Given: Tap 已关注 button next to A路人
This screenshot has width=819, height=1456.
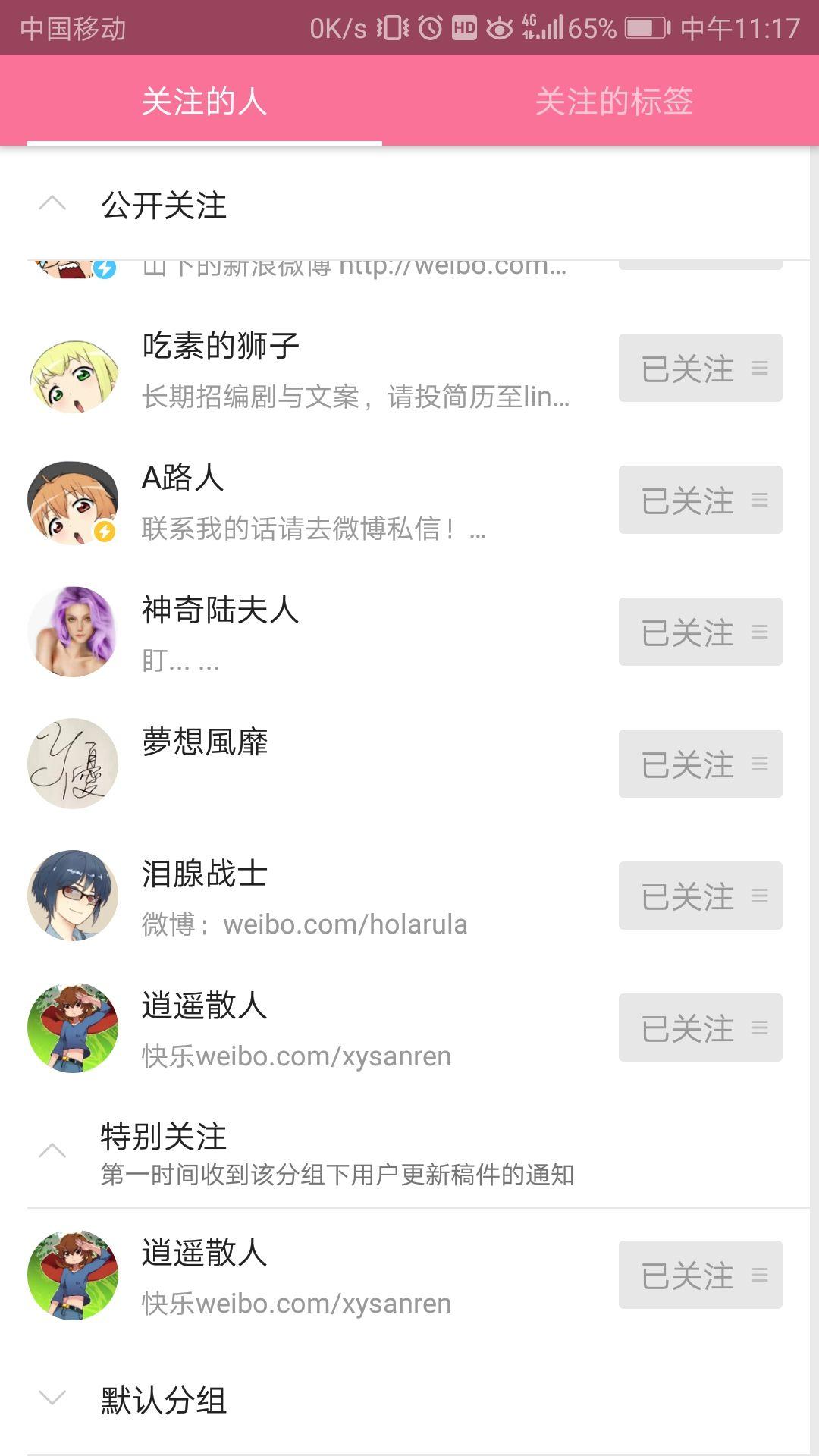Looking at the screenshot, I should 699,500.
